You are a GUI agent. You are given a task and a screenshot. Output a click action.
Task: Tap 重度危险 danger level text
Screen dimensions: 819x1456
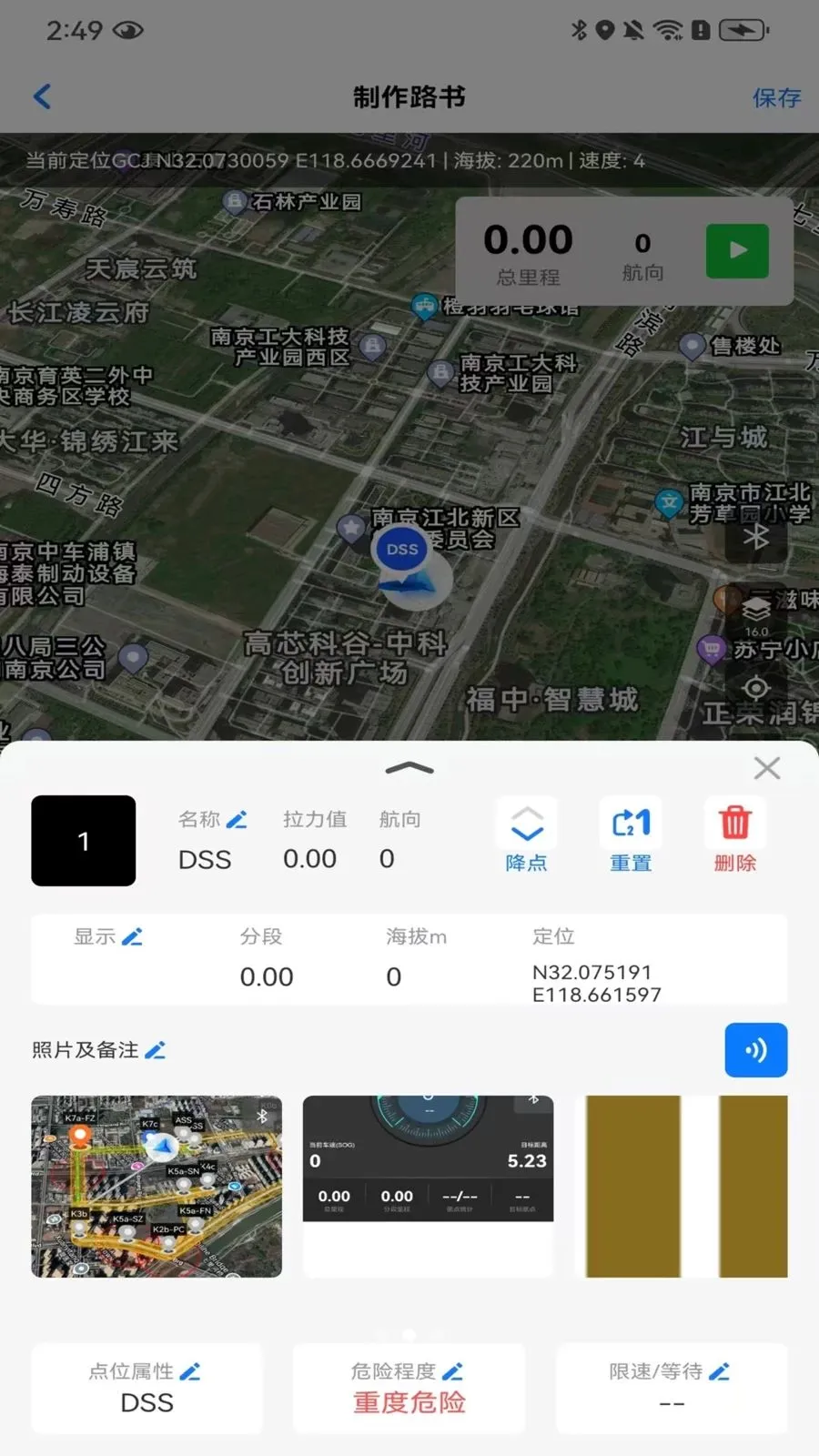pos(408,1404)
